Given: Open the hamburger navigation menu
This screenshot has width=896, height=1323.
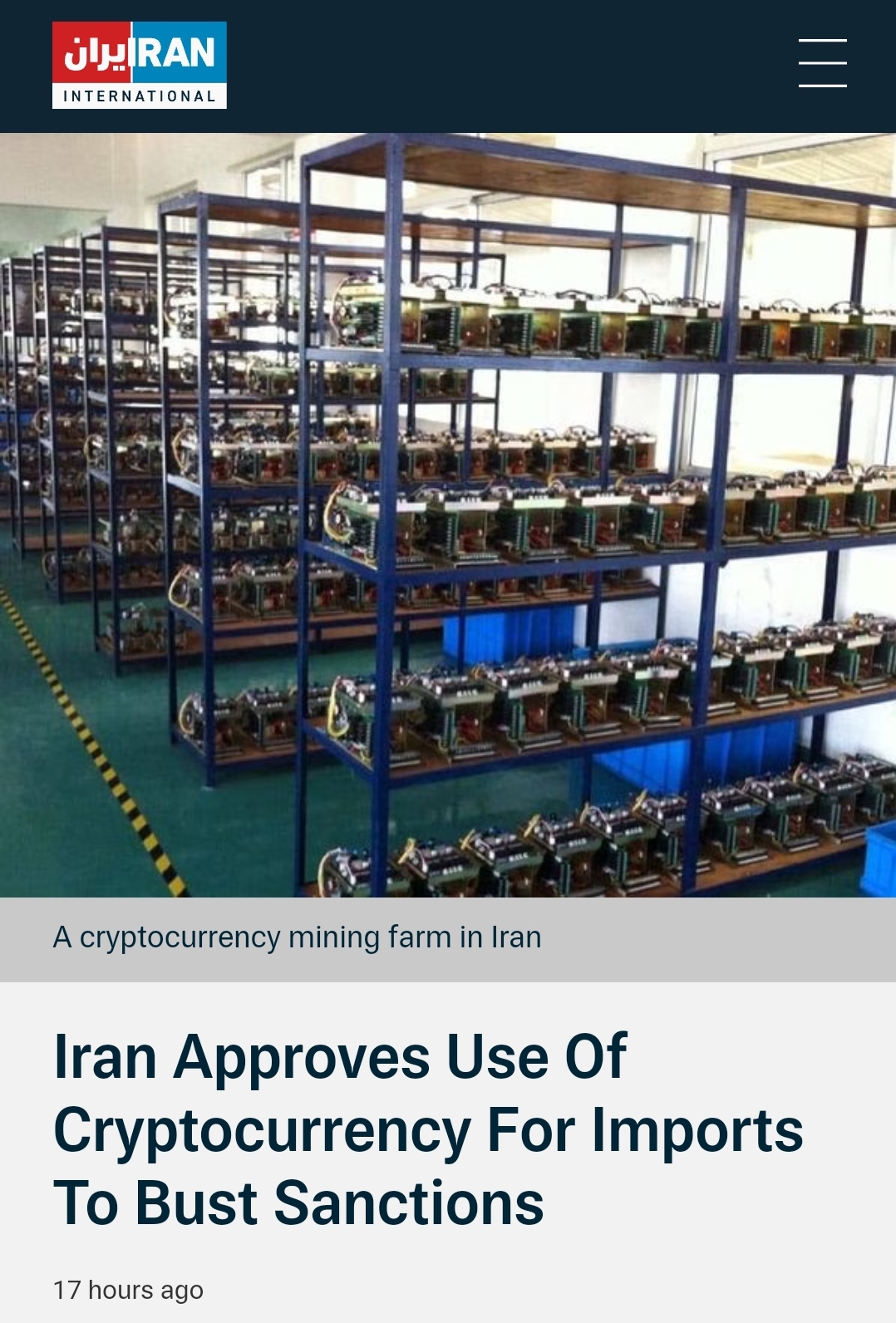Looking at the screenshot, I should (822, 63).
